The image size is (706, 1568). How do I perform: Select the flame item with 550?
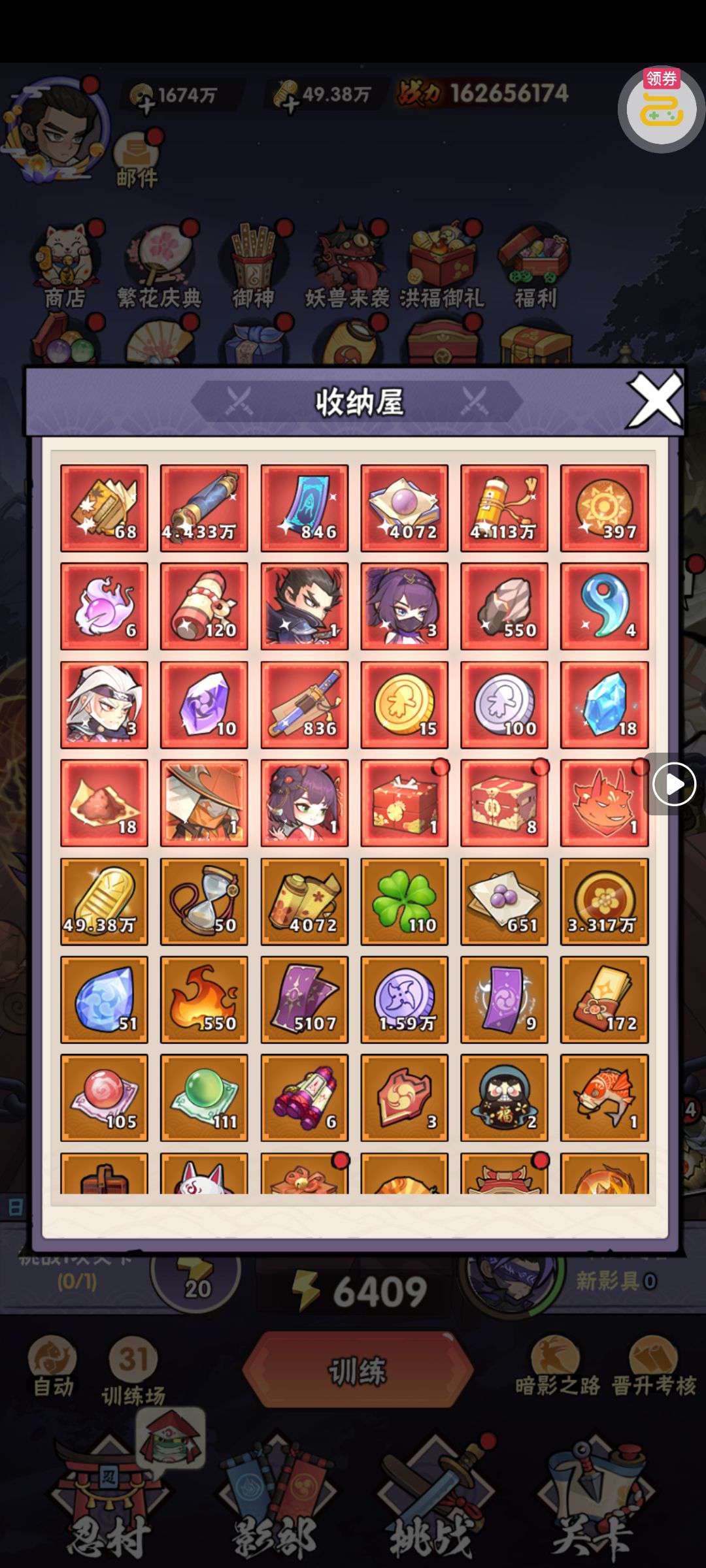(x=204, y=1000)
